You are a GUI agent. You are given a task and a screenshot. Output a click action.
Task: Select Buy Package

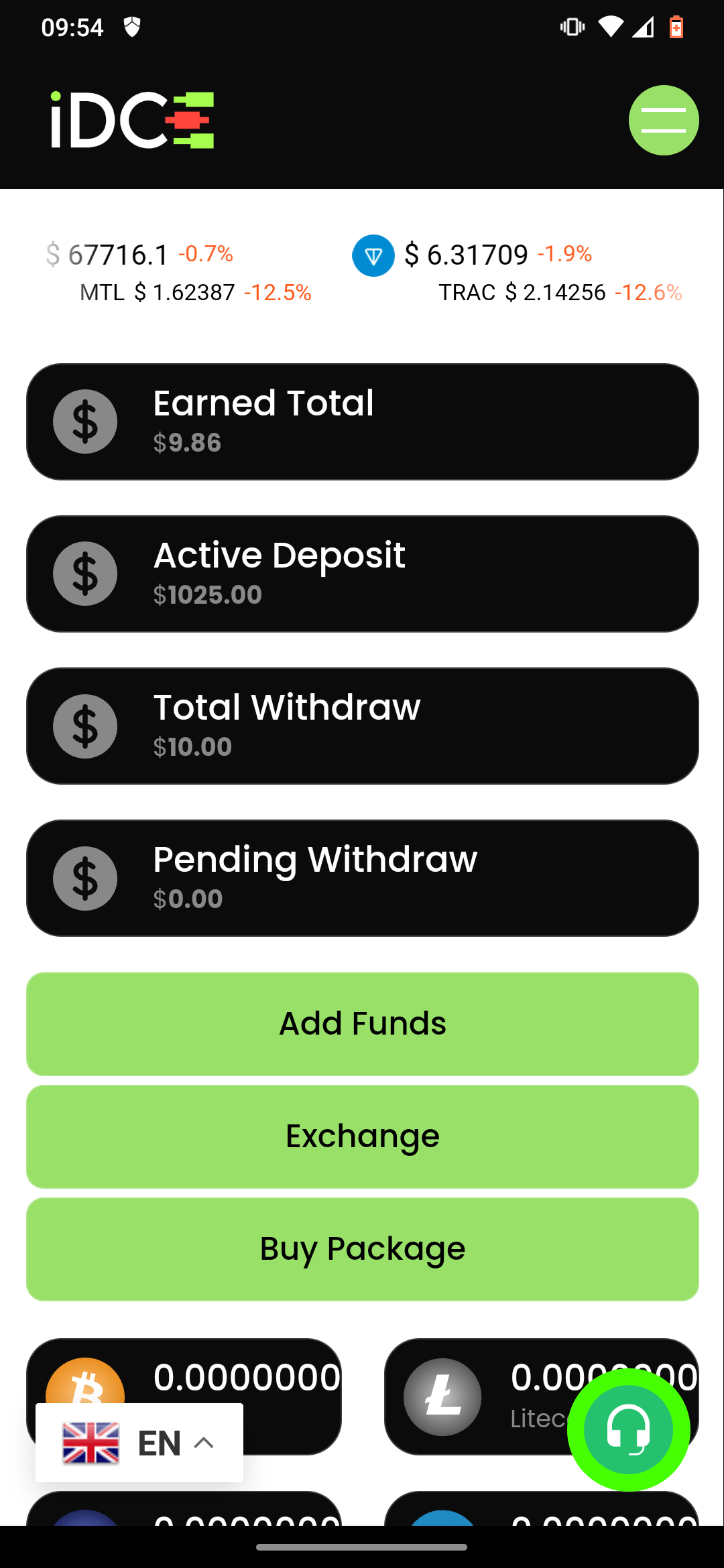(363, 1249)
